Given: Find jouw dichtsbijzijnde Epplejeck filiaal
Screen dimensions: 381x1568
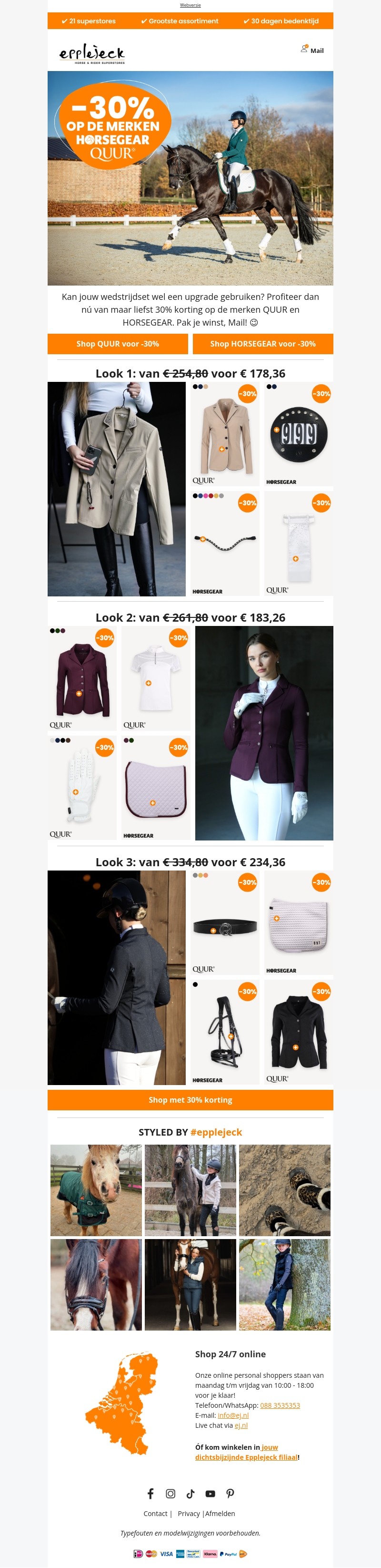Looking at the screenshot, I should (x=246, y=1457).
